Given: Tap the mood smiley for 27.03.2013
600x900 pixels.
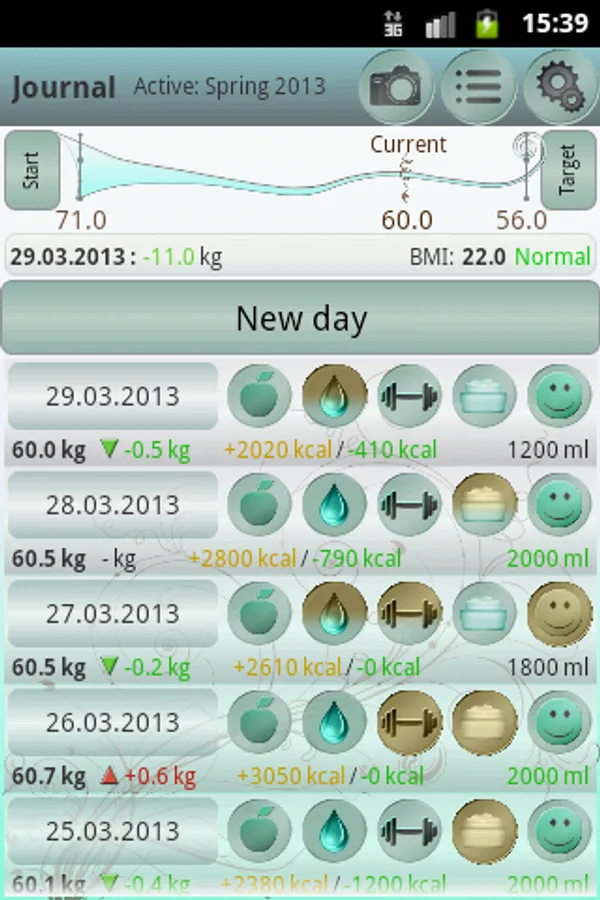Looking at the screenshot, I should tap(560, 614).
